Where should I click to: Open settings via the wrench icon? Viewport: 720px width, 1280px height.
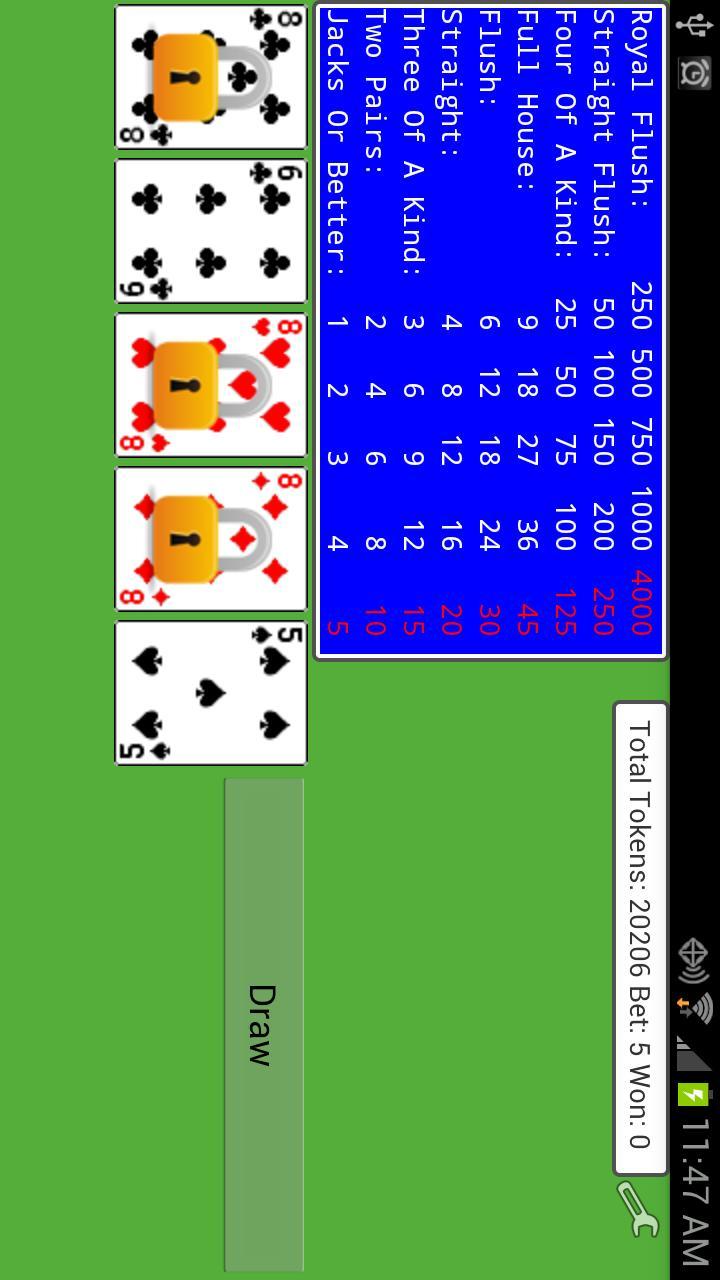point(637,1208)
